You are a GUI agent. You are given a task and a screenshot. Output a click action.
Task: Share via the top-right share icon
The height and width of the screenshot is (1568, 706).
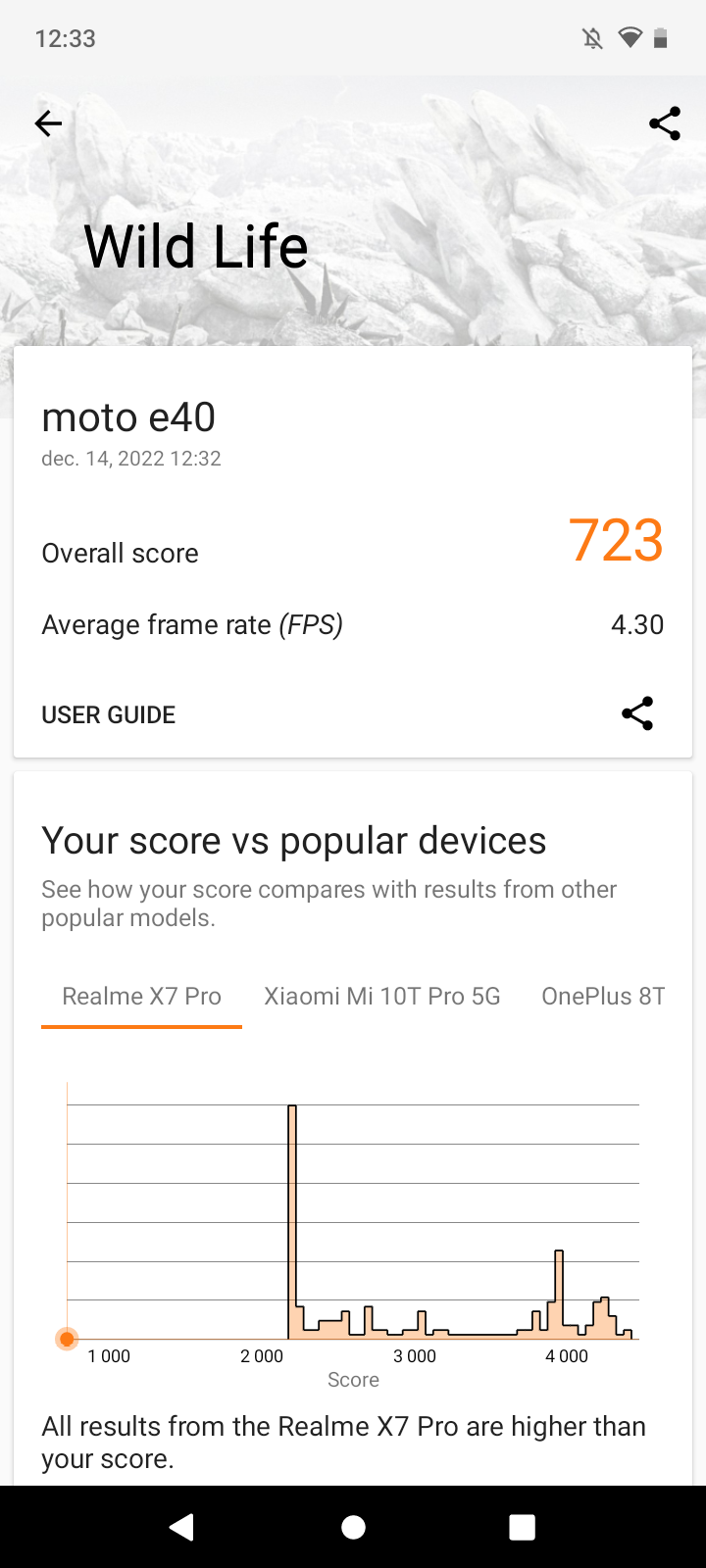point(665,123)
